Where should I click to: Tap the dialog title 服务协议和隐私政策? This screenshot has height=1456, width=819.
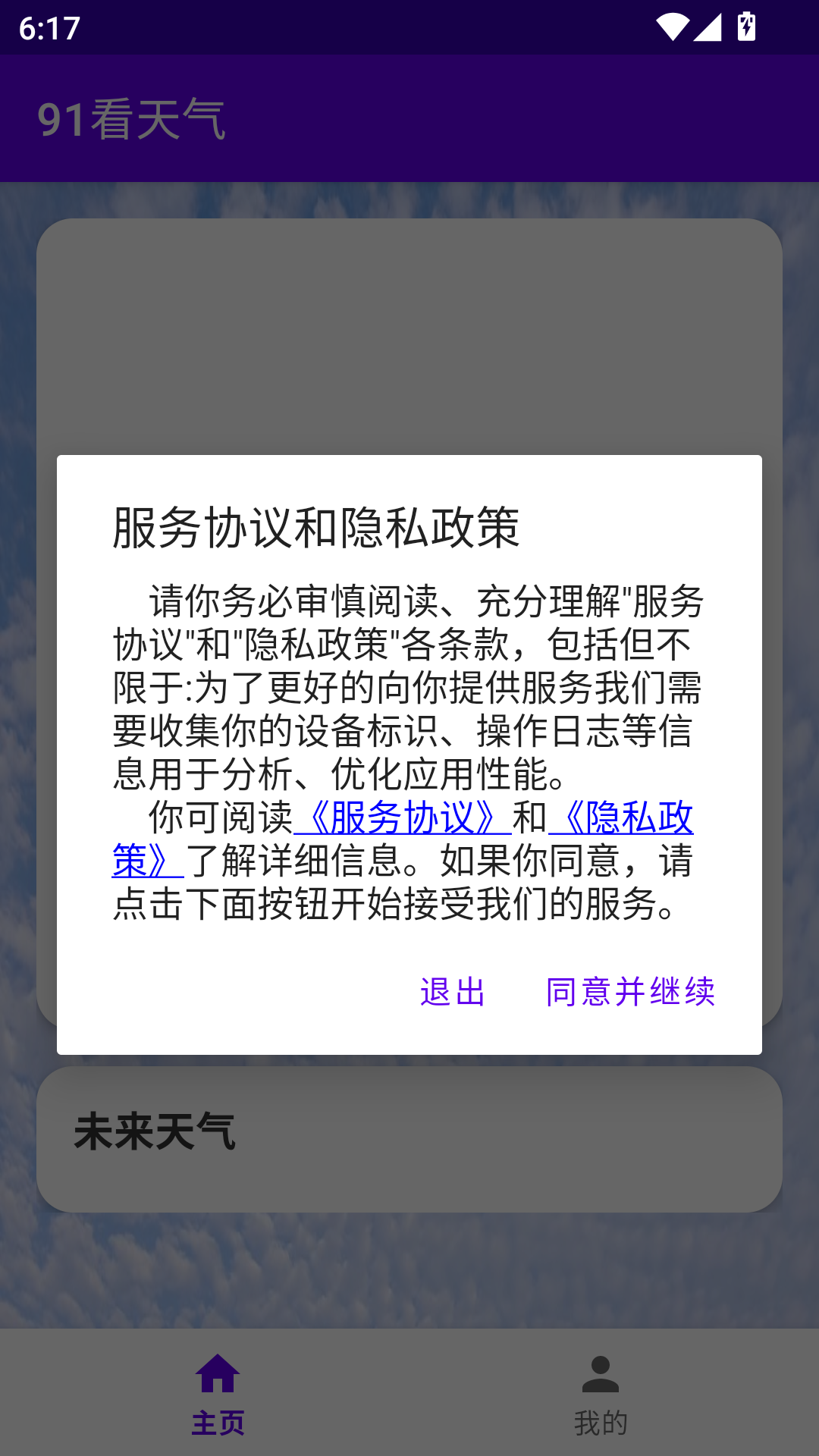point(318,526)
